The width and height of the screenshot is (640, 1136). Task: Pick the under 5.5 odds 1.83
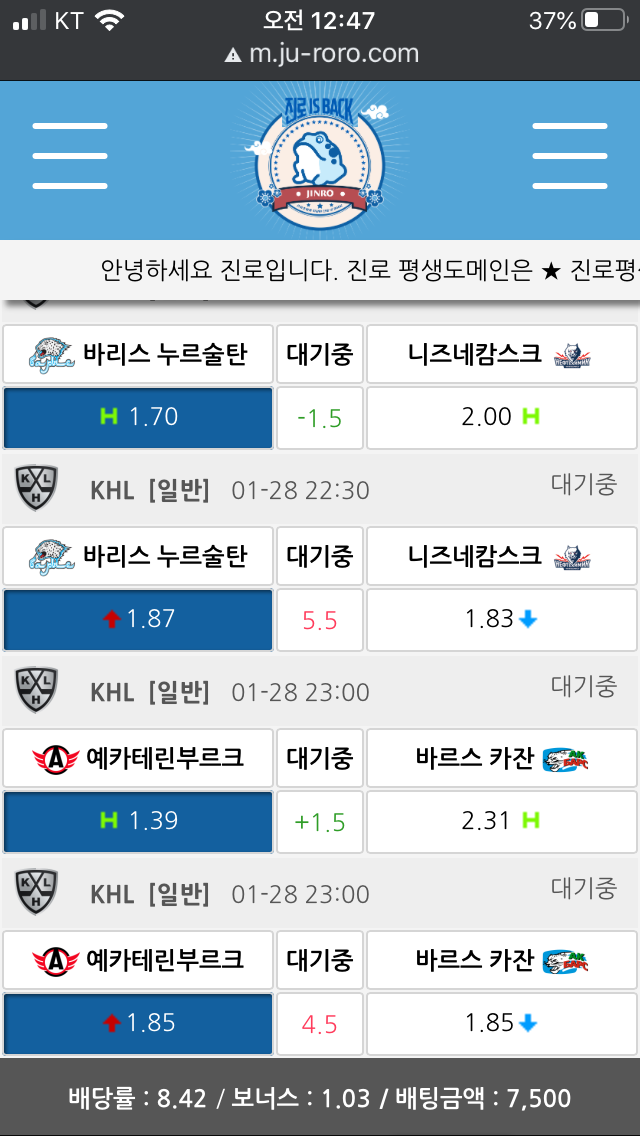pos(501,619)
